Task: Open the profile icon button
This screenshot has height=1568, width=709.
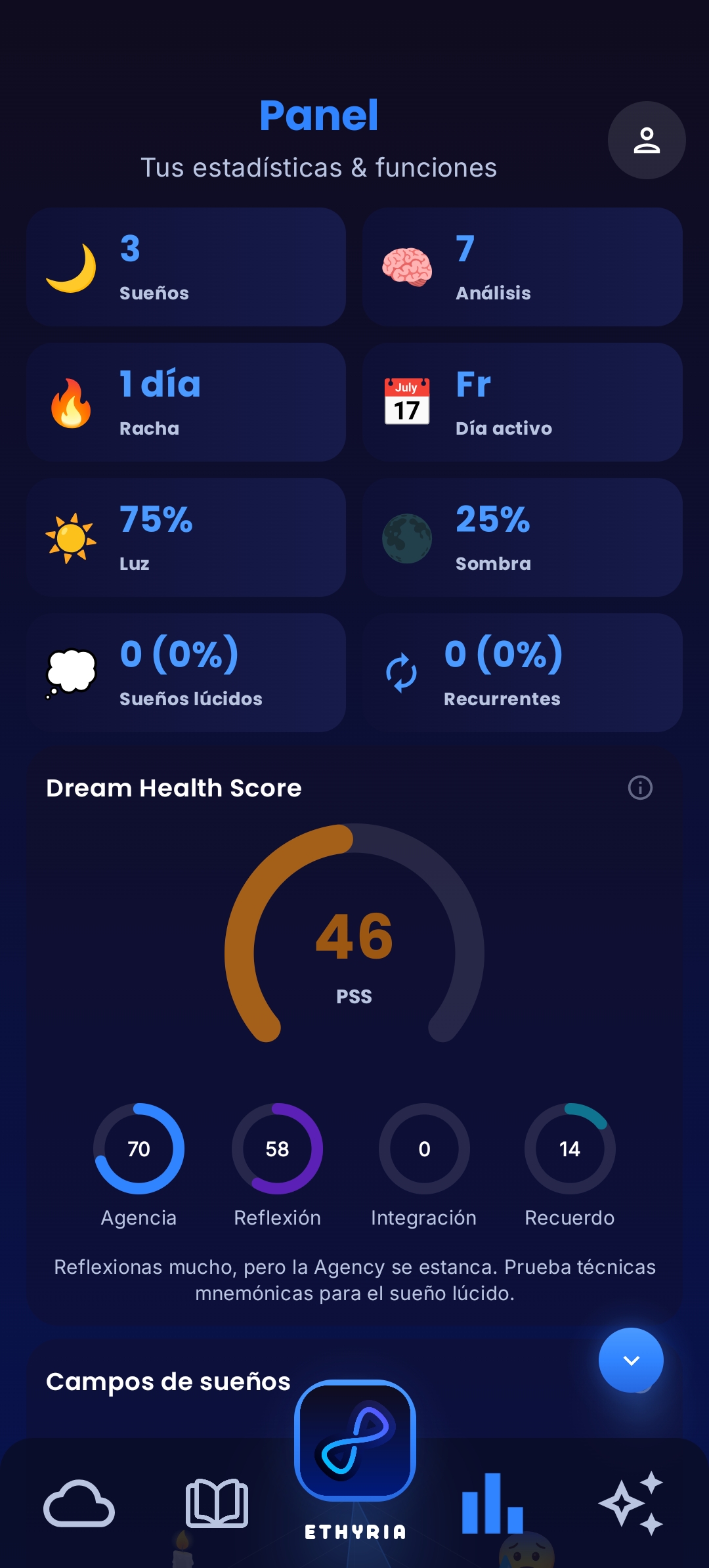Action: [646, 141]
